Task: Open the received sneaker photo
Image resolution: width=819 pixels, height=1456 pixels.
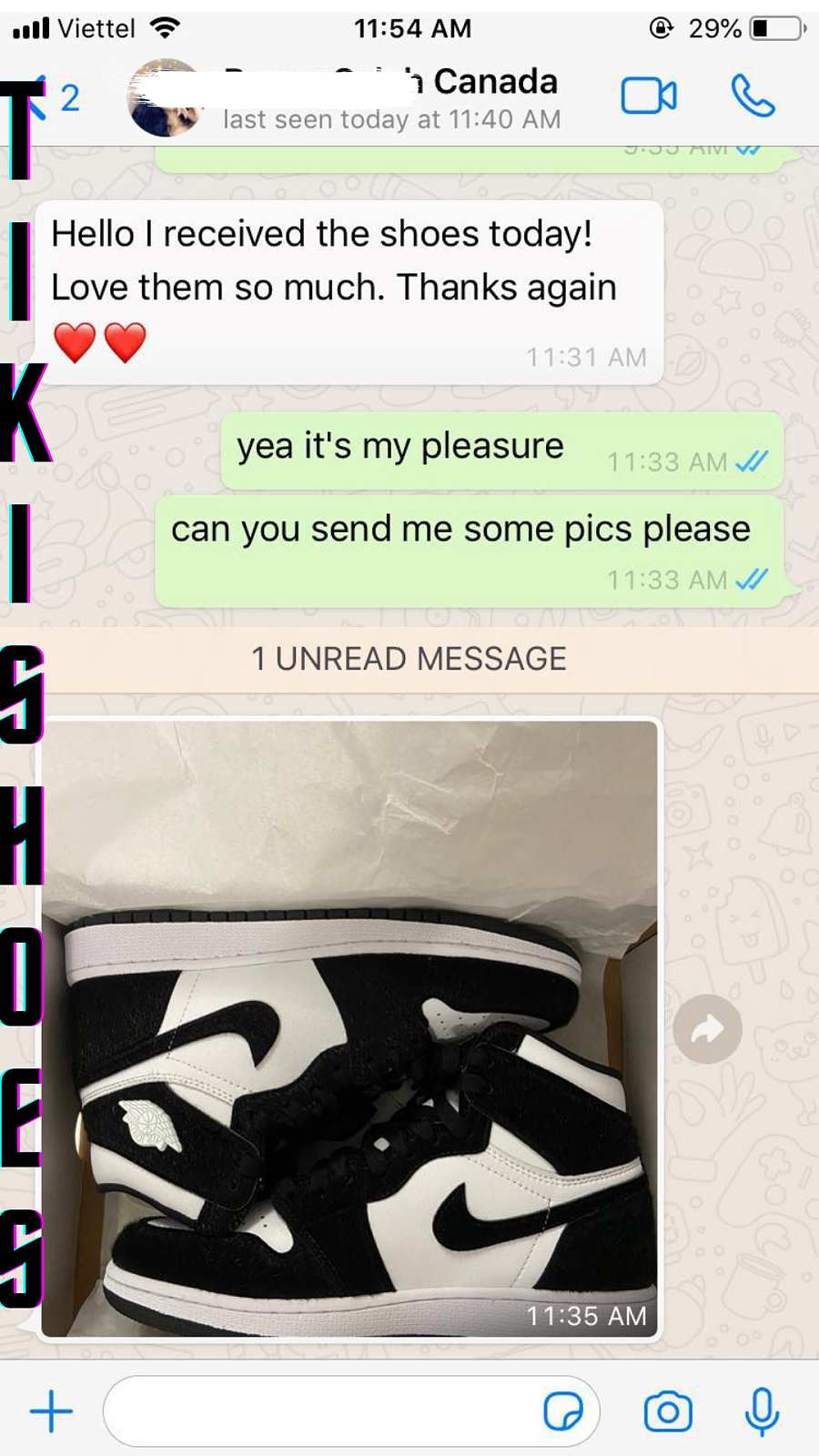Action: 350,1028
